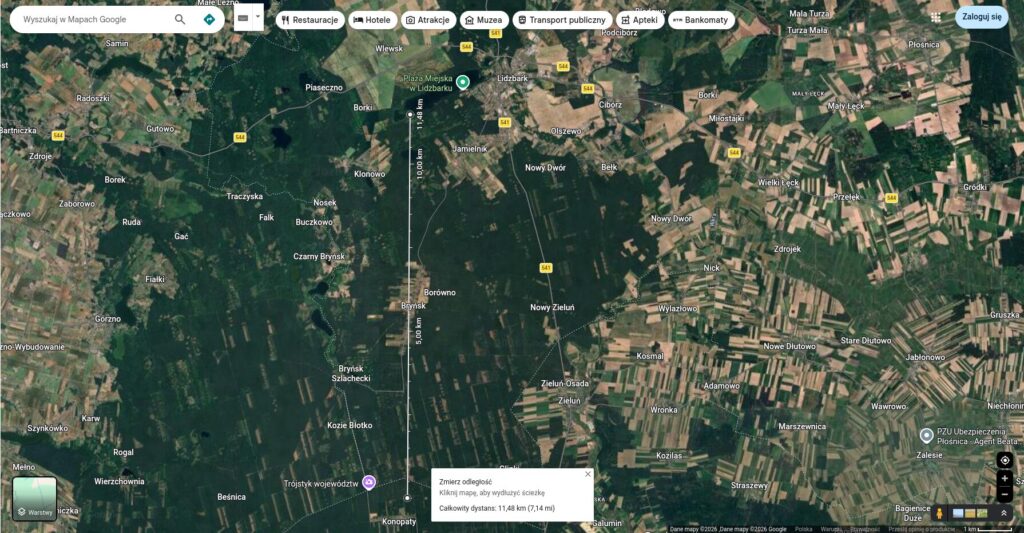Activate the Street View pegman

(939, 513)
